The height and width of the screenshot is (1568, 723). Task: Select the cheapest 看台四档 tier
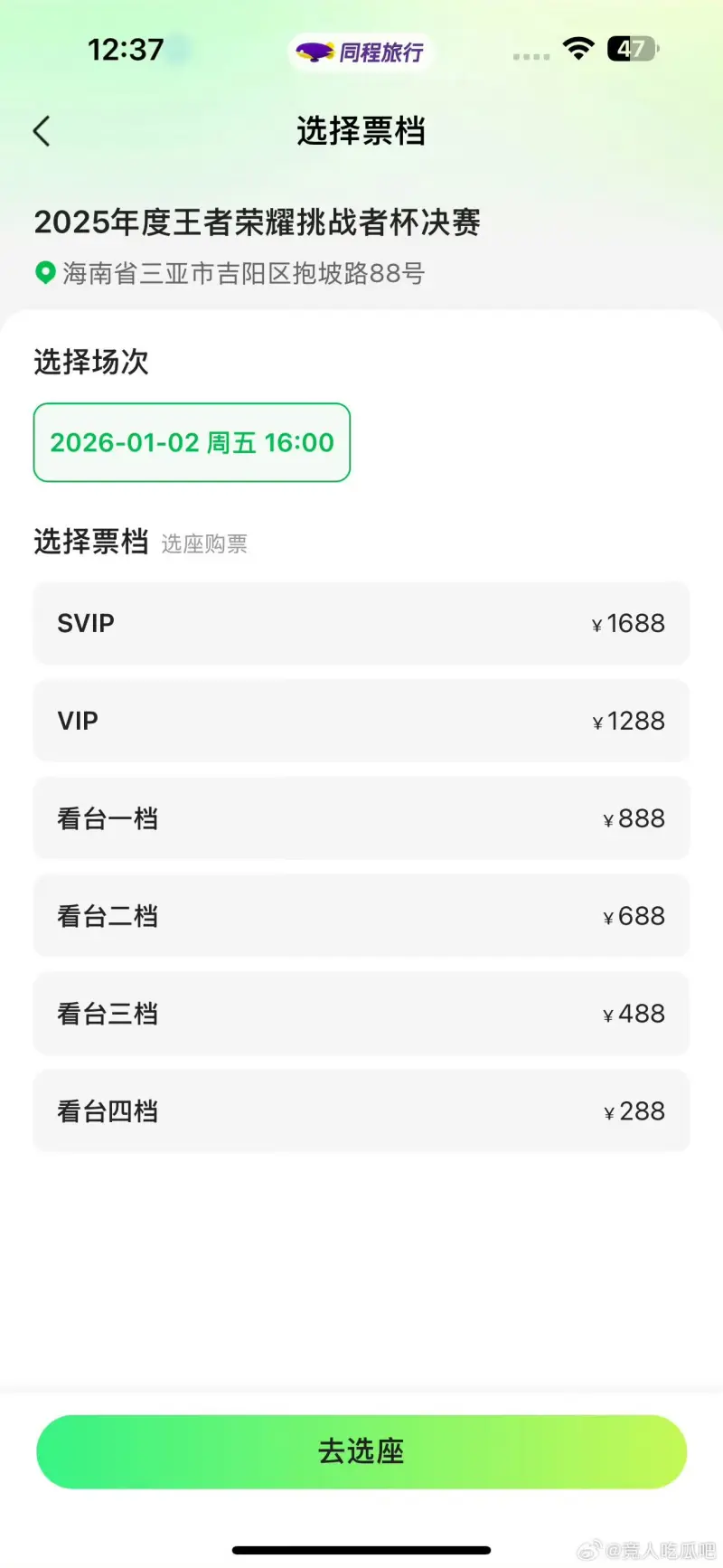coord(361,1111)
